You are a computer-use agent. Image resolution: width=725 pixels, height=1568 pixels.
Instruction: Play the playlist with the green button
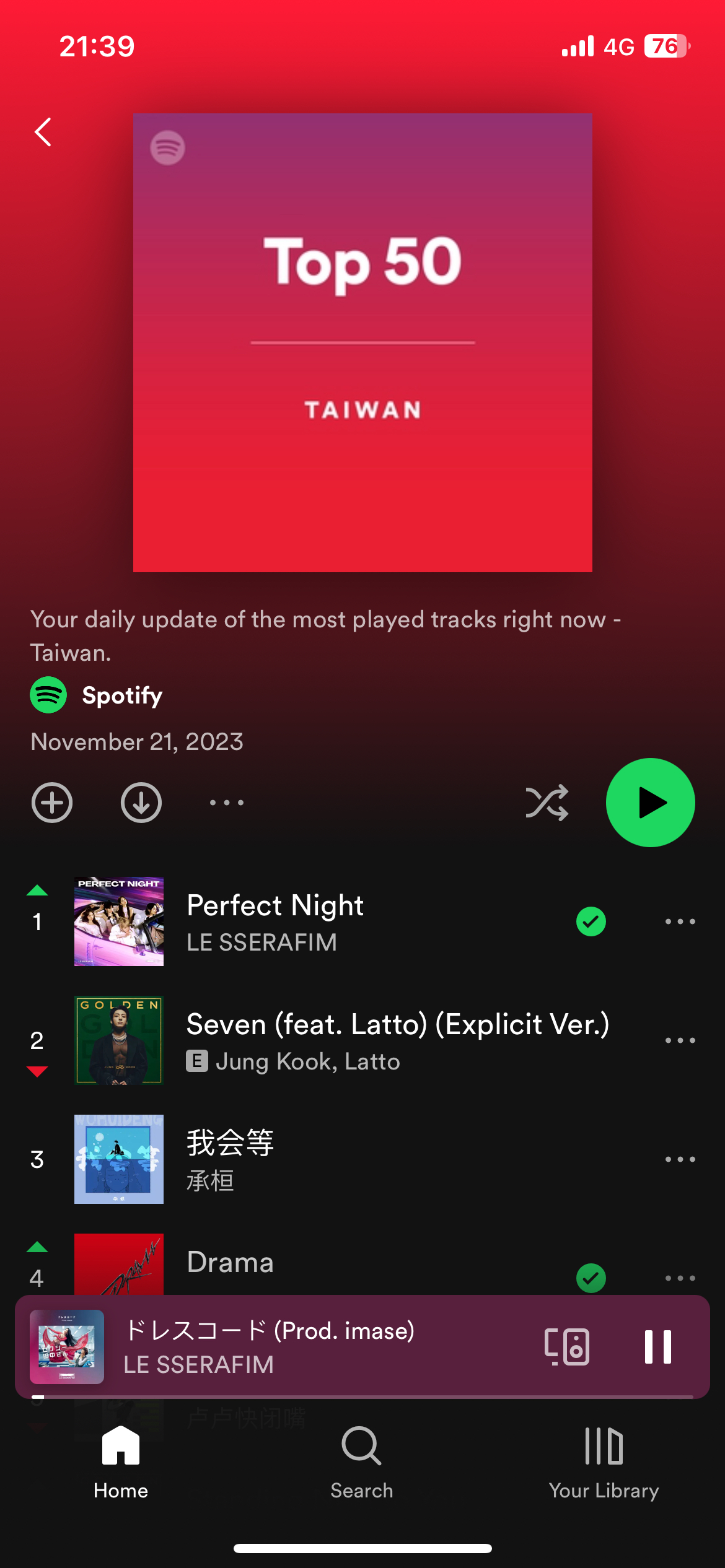click(650, 803)
